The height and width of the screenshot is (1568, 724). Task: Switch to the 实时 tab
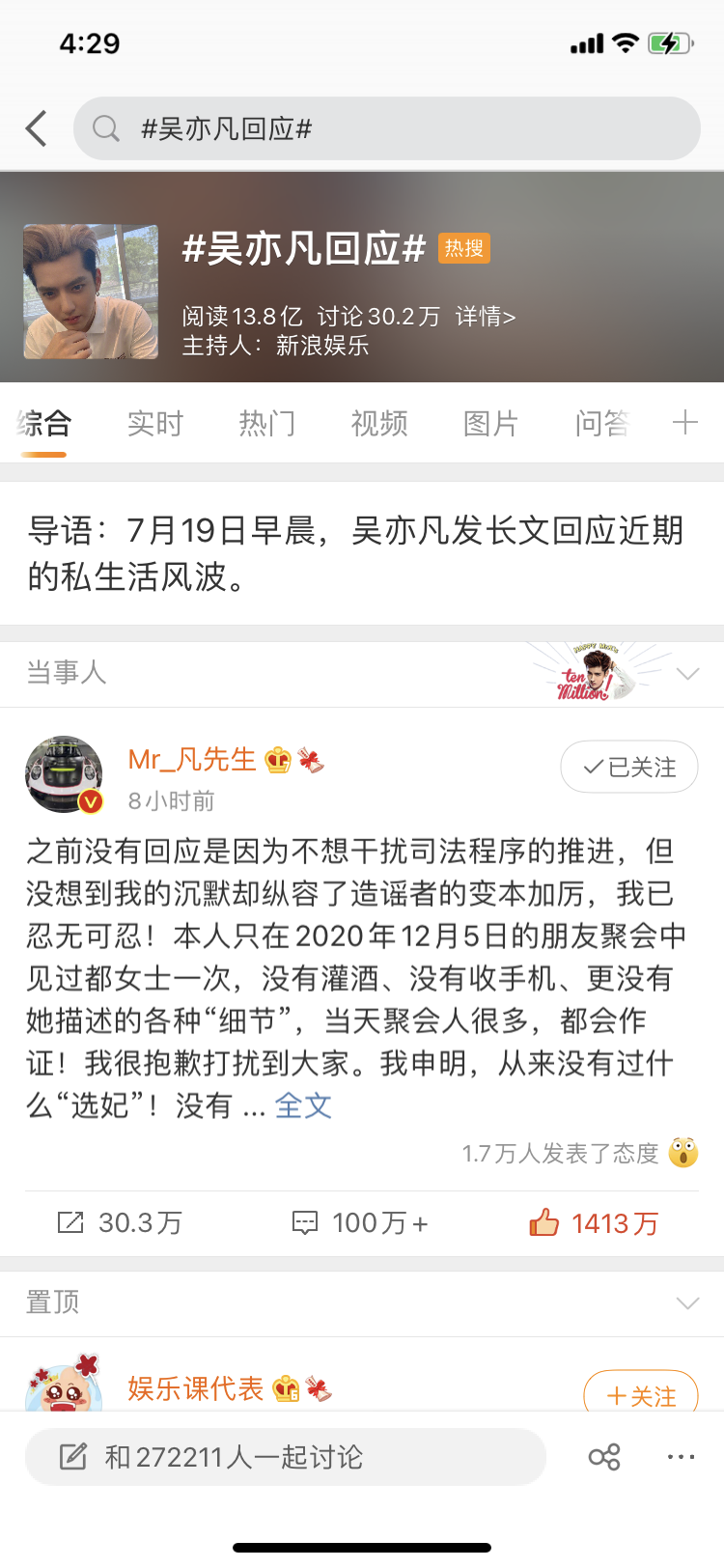pos(154,423)
